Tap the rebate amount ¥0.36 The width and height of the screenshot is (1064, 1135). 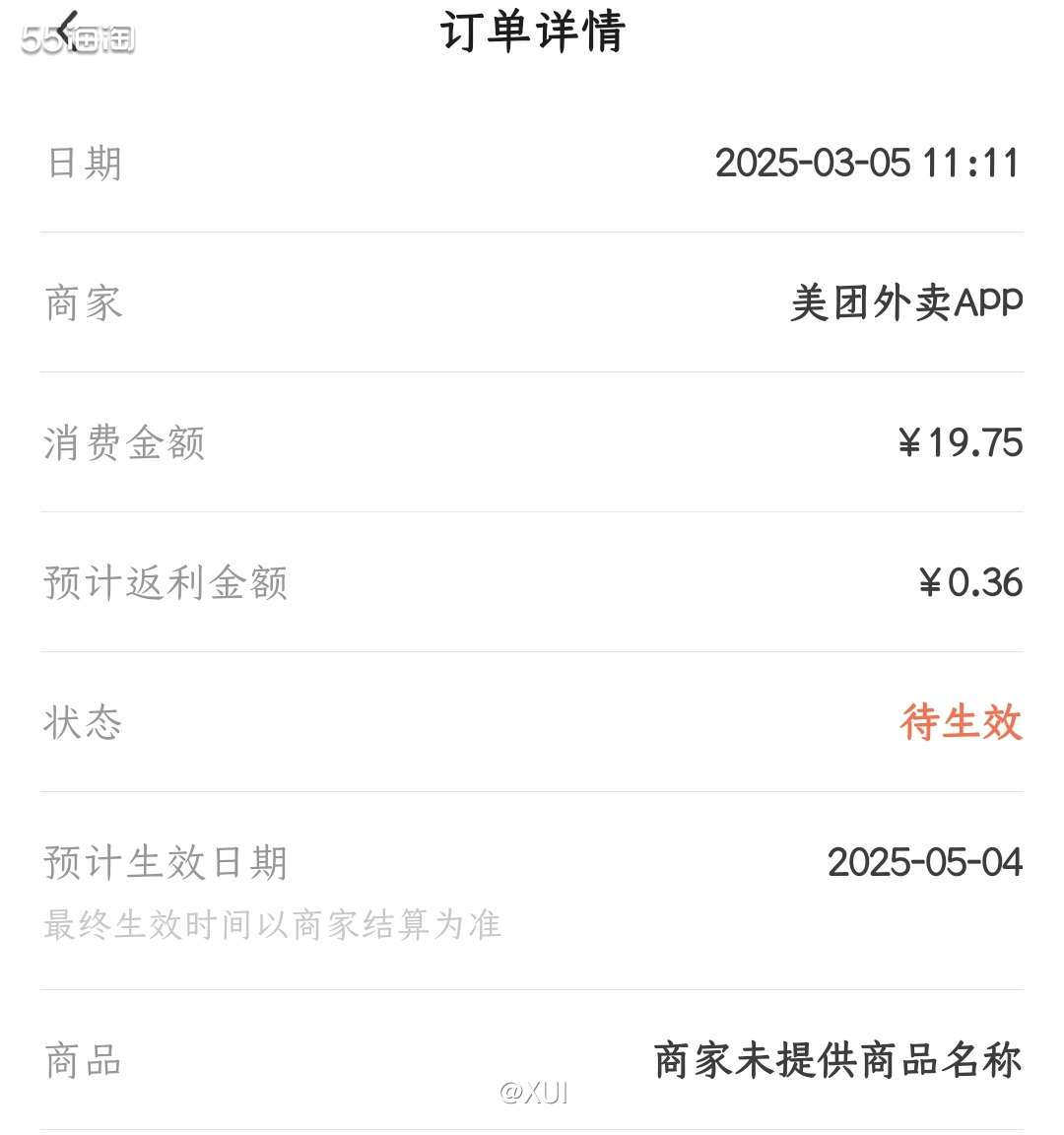click(969, 583)
